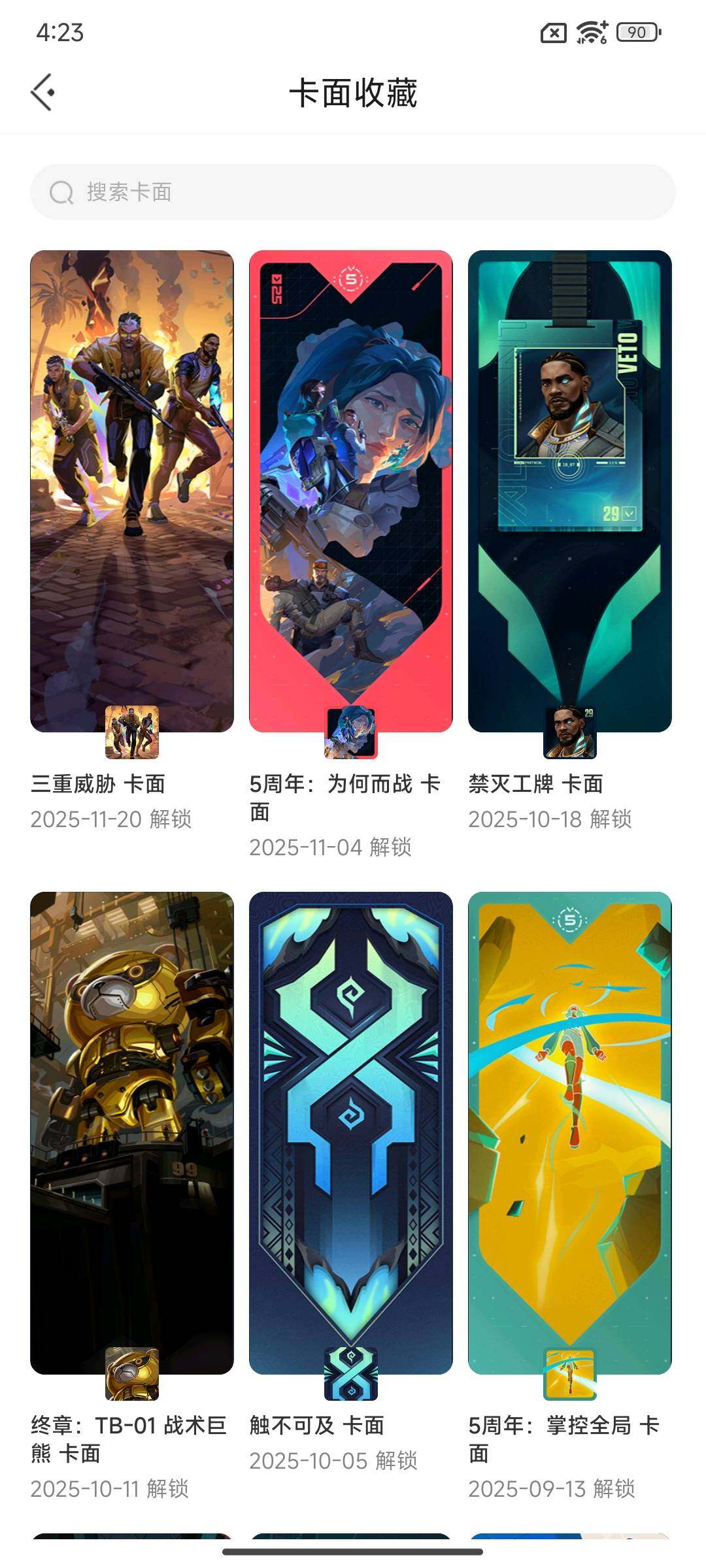
Task: View the 5周年：为何而战 卡面 card
Action: [x=351, y=491]
